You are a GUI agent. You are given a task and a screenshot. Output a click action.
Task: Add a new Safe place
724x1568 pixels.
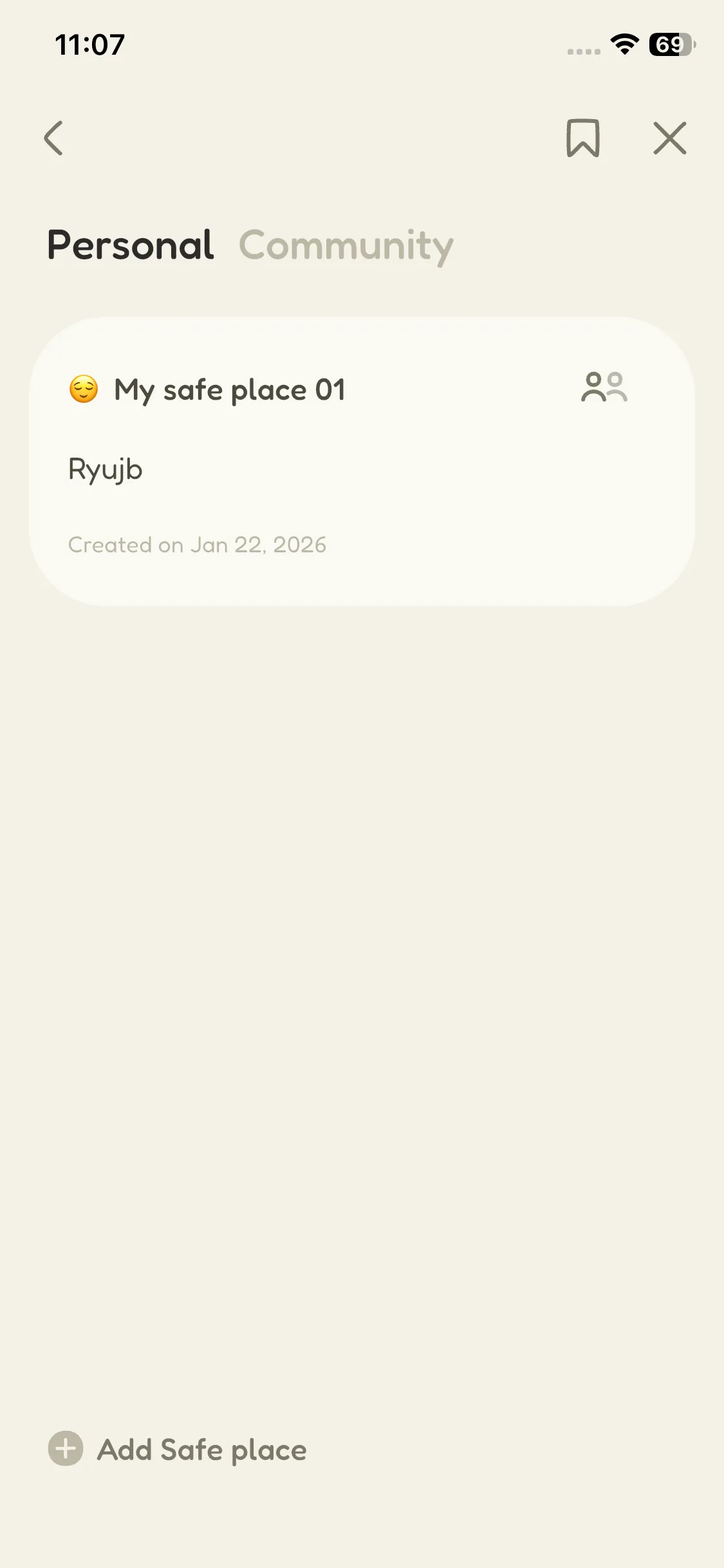point(178,1450)
